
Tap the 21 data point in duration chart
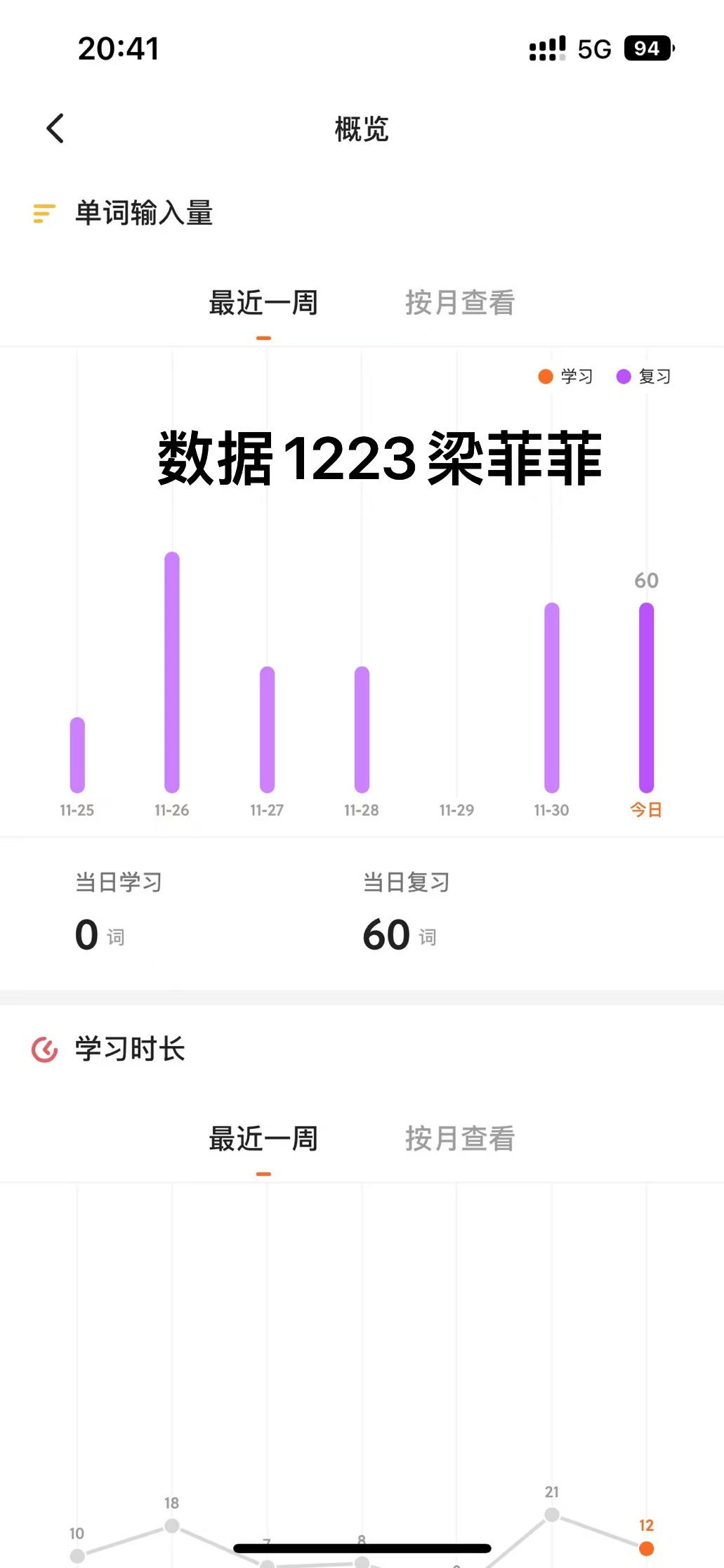[x=552, y=1515]
